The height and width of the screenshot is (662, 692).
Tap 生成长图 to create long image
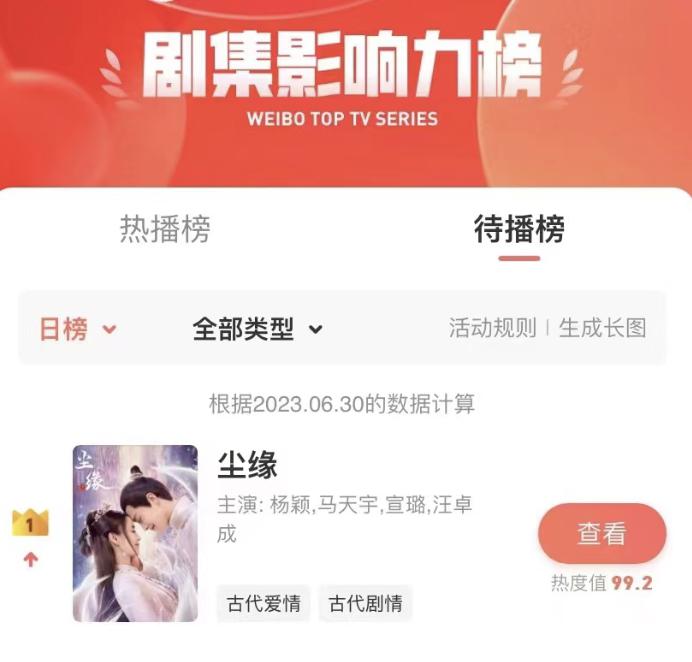coord(602,328)
